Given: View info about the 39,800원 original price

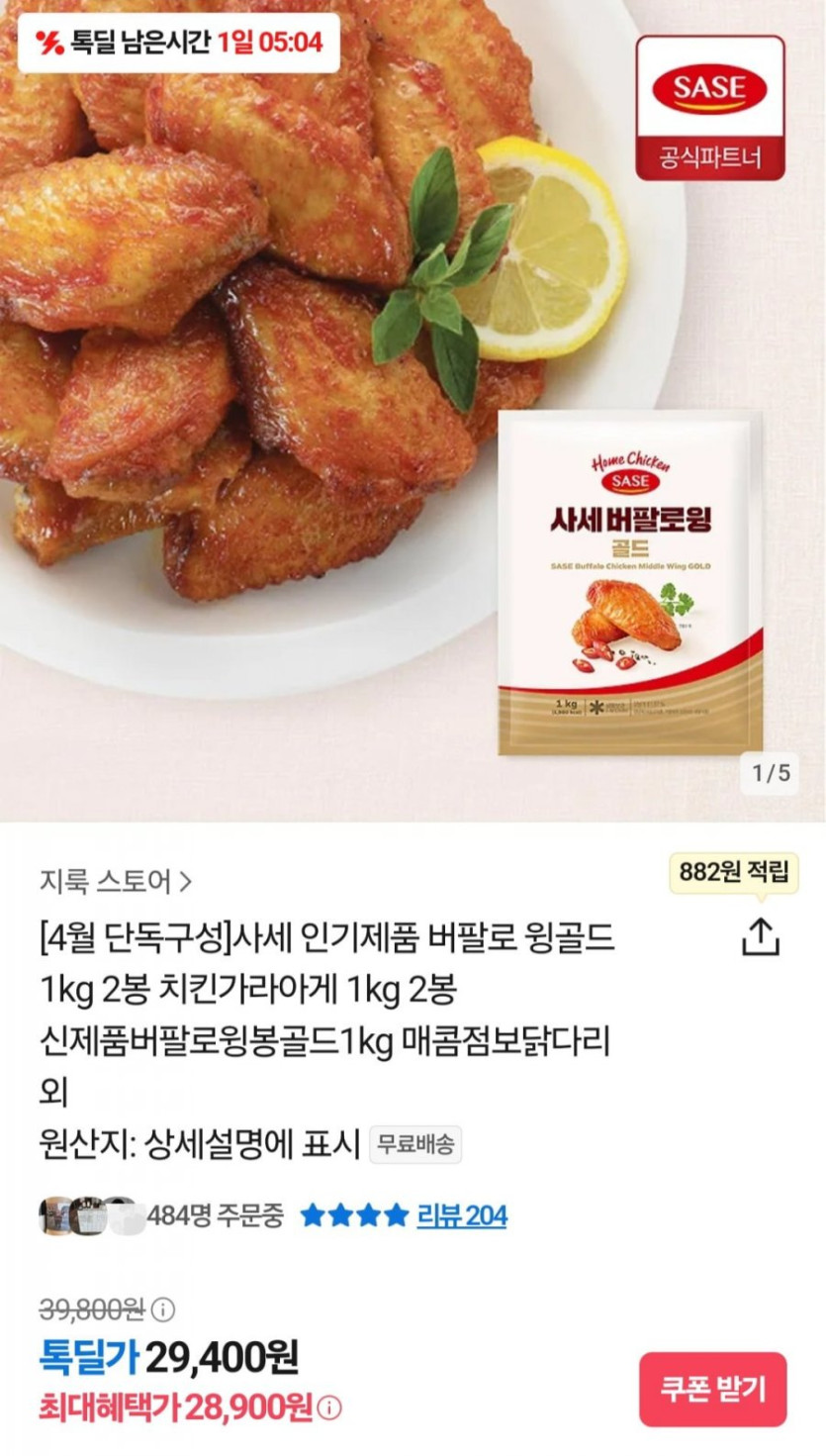Looking at the screenshot, I should click(x=164, y=1310).
